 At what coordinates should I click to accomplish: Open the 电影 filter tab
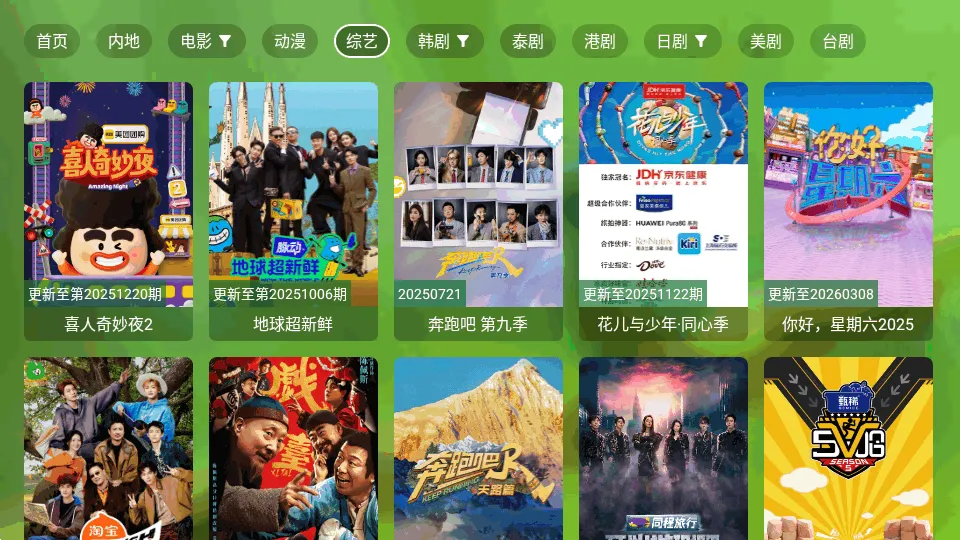(x=206, y=41)
